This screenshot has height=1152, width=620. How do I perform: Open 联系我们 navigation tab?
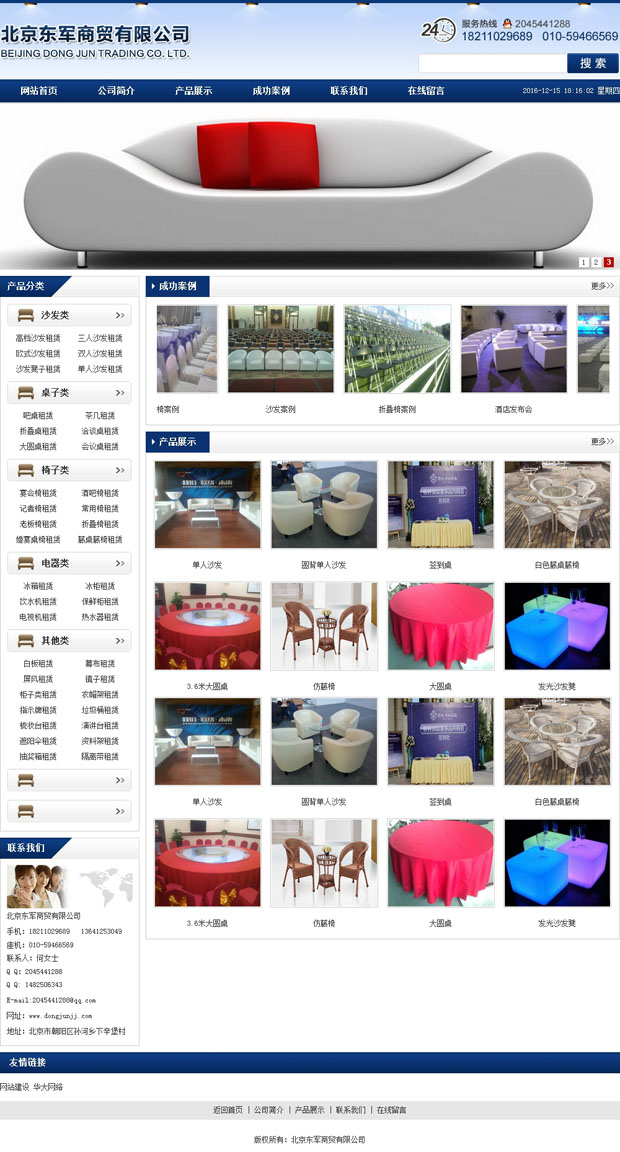click(349, 91)
